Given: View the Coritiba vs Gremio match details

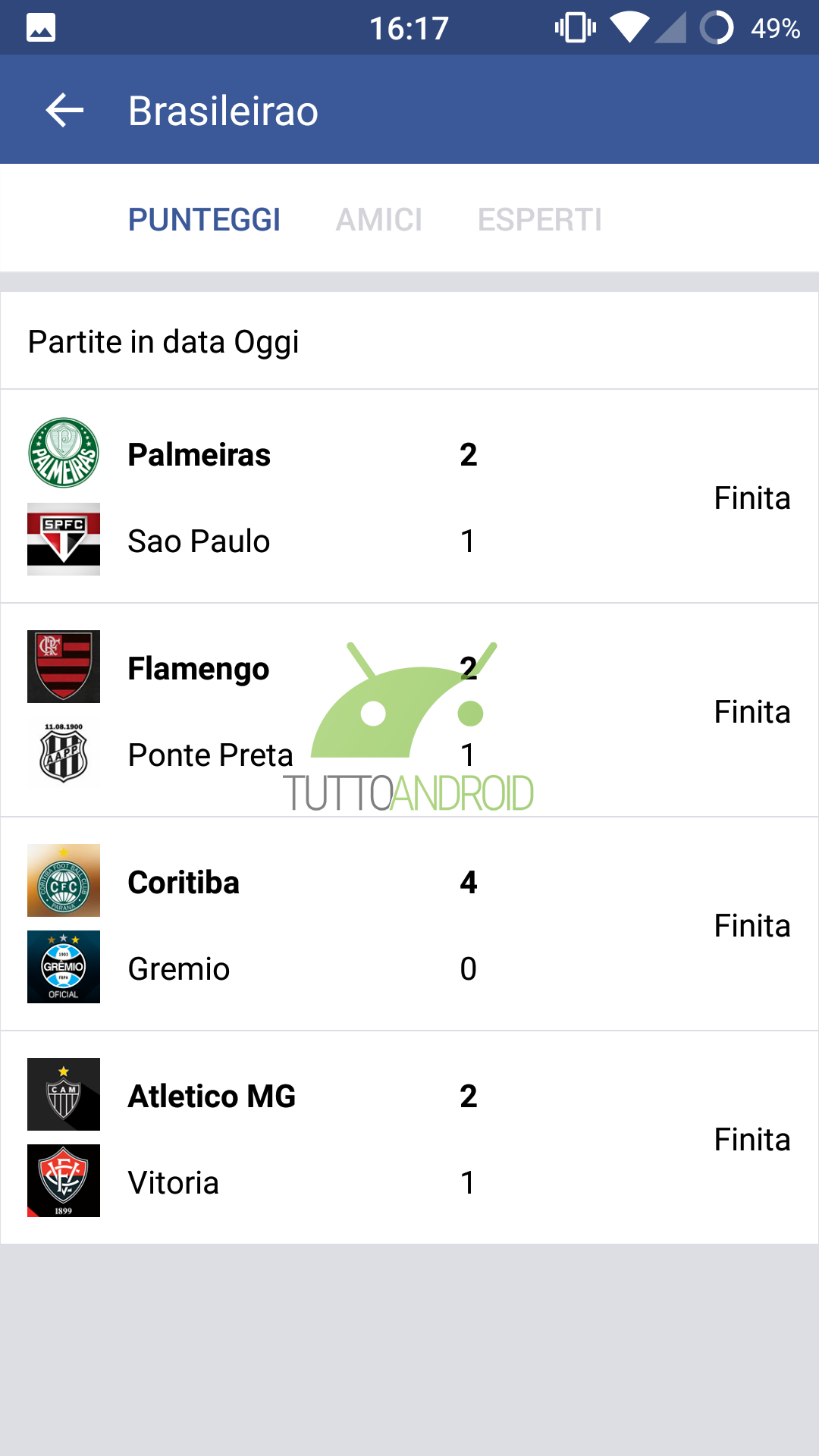Looking at the screenshot, I should click(409, 924).
